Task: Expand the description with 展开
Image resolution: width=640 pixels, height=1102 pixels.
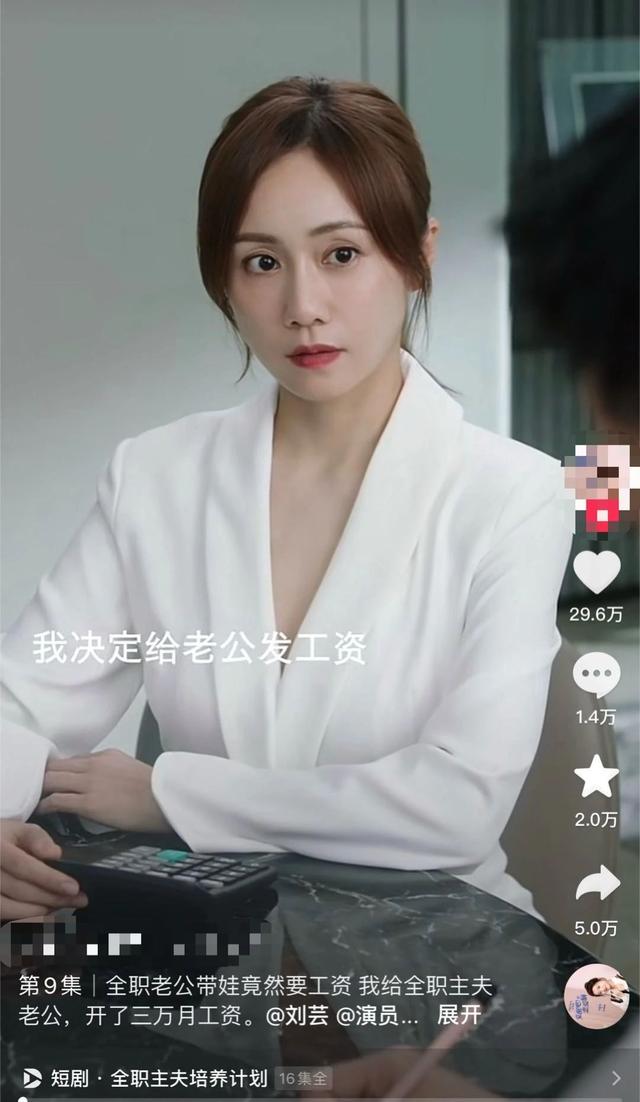Action: pos(459,1015)
